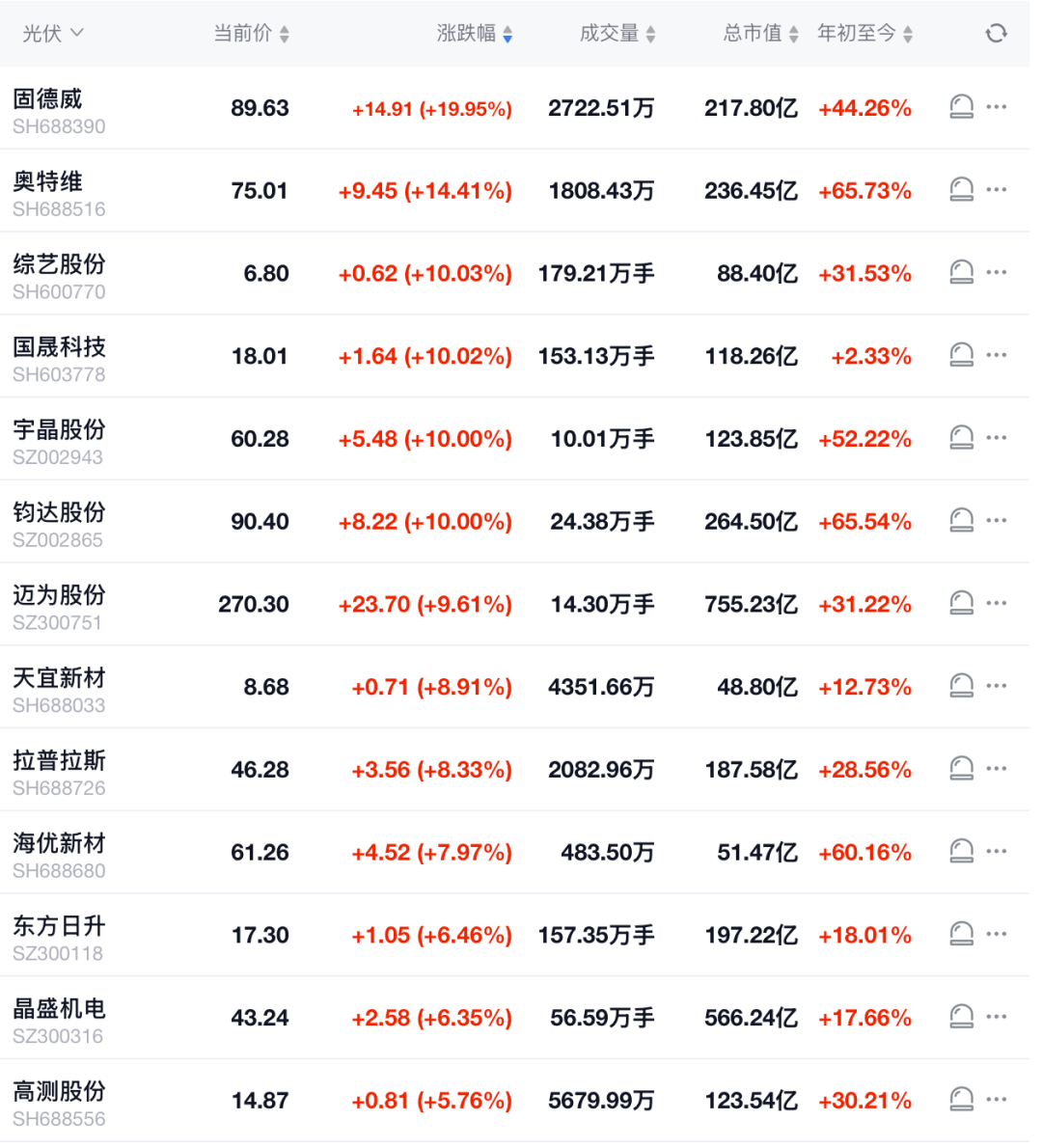Click the '...' icon for 晶盛机电

tap(996, 1016)
